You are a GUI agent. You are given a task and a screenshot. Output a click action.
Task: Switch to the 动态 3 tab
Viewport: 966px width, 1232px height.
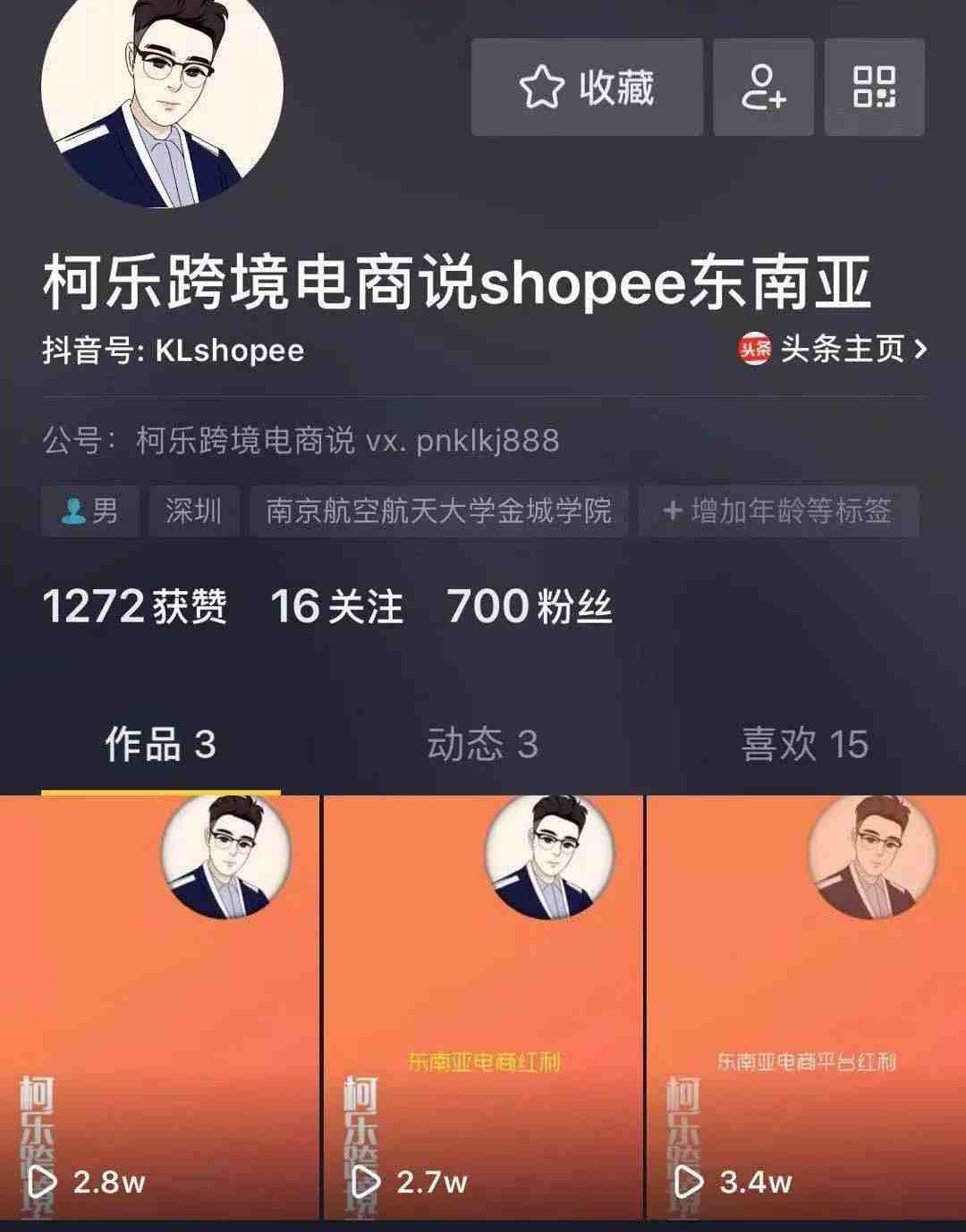pos(482,745)
